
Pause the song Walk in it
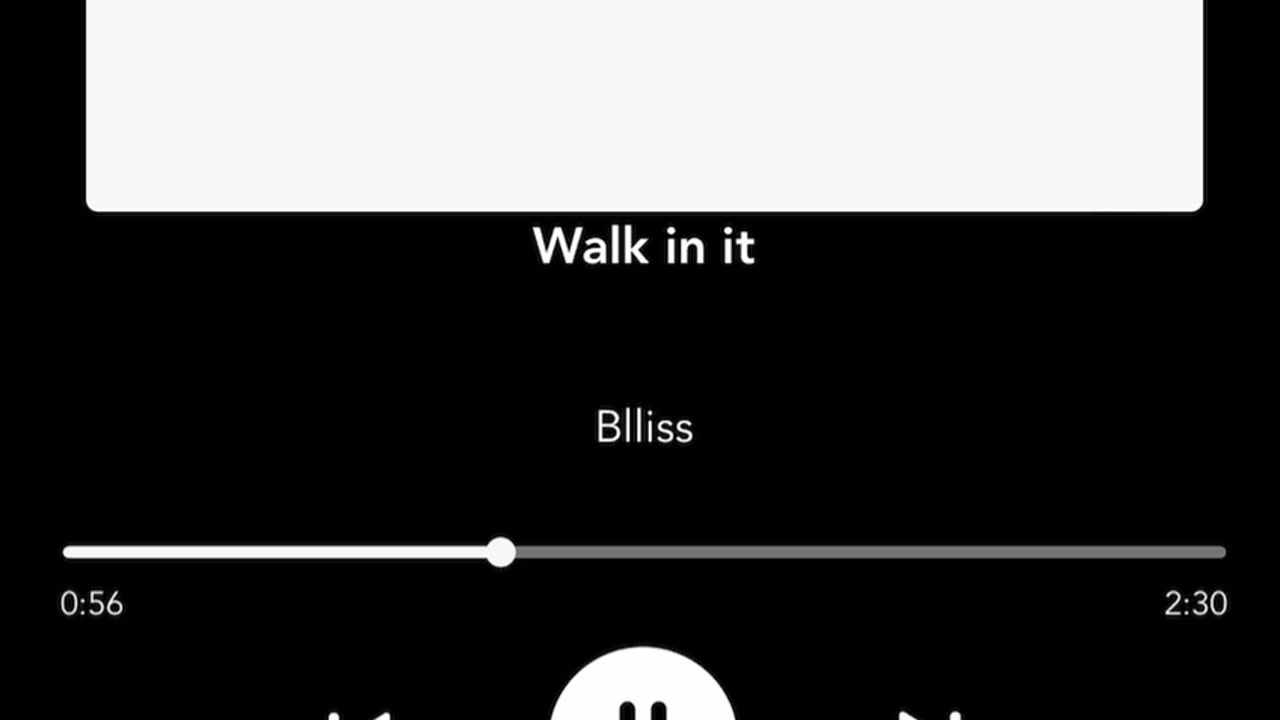click(x=642, y=693)
